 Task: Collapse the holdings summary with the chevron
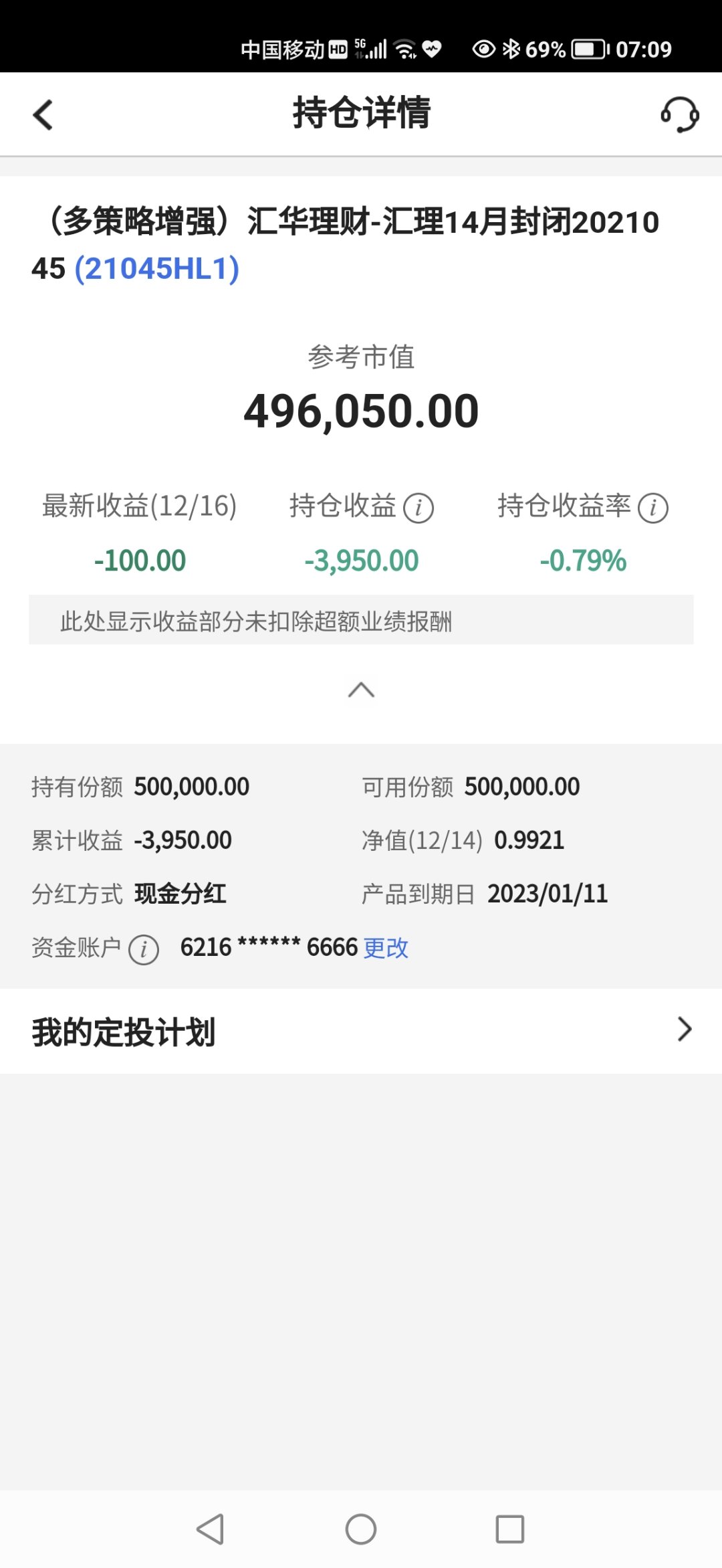[361, 690]
